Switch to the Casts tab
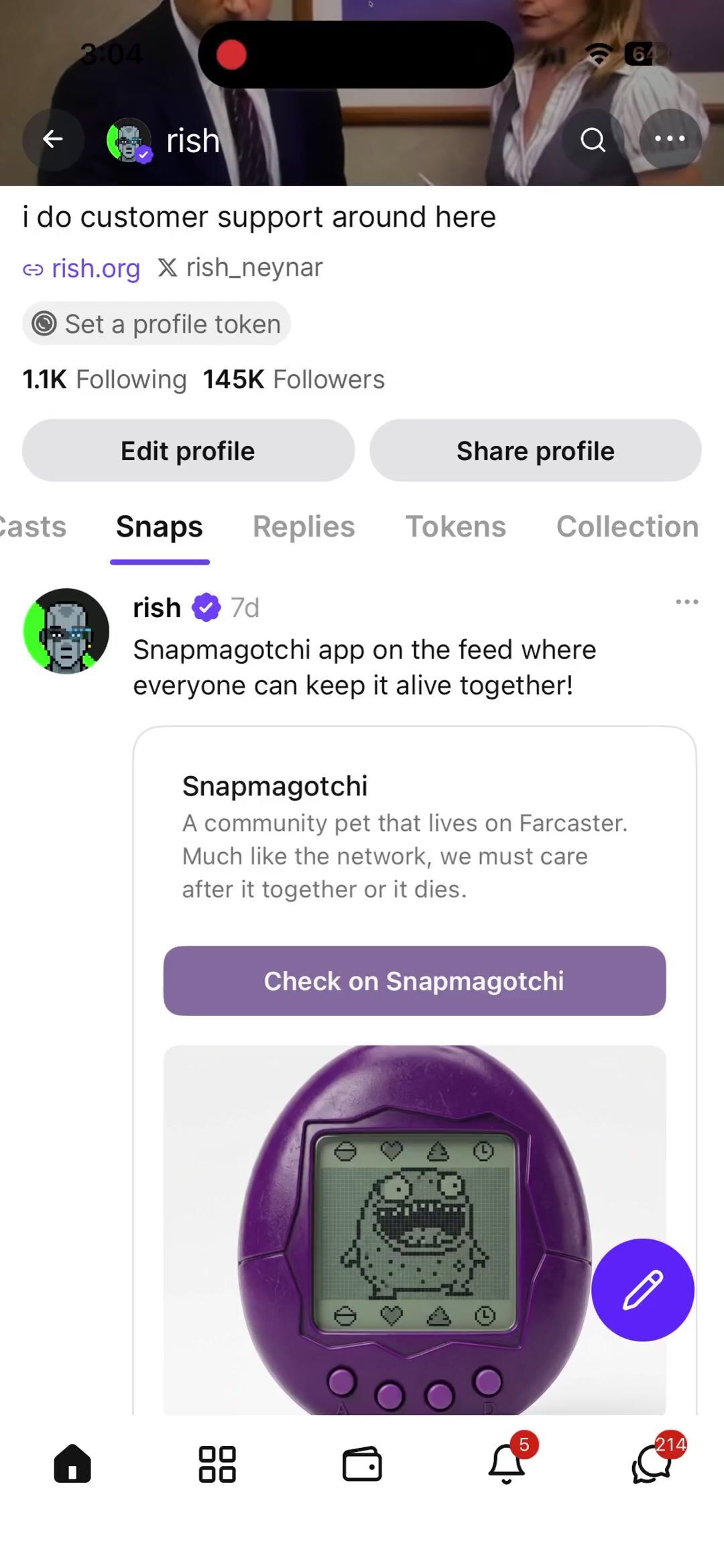This screenshot has height=1568, width=724. tap(32, 527)
